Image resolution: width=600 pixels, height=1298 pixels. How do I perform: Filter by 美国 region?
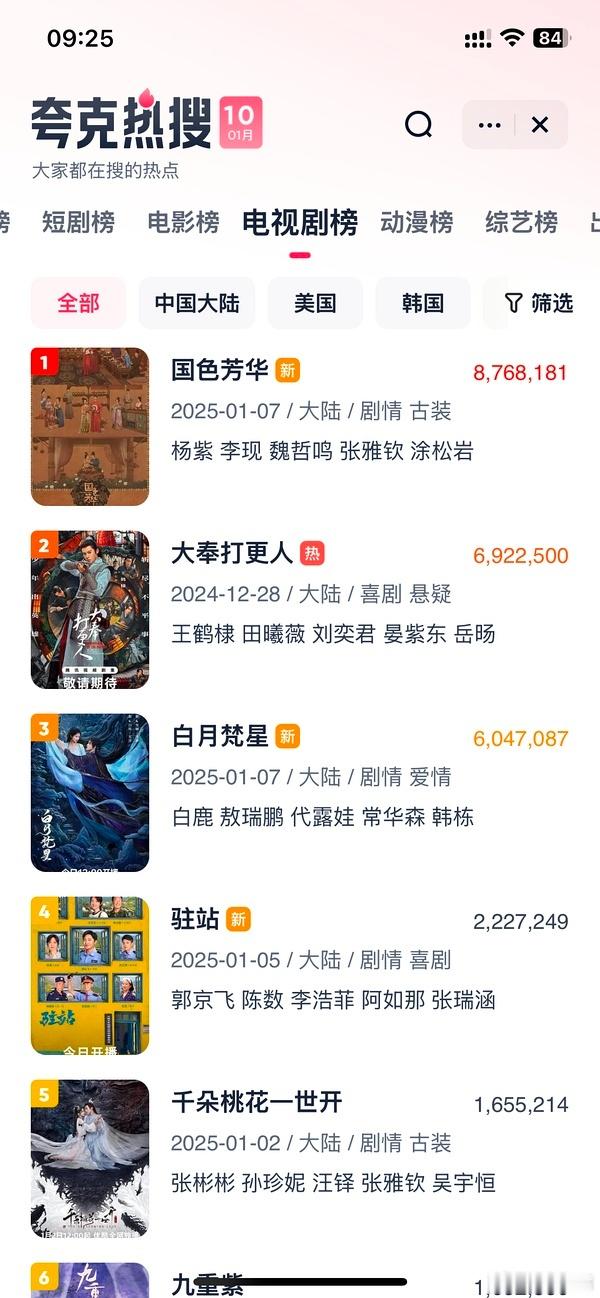(315, 303)
